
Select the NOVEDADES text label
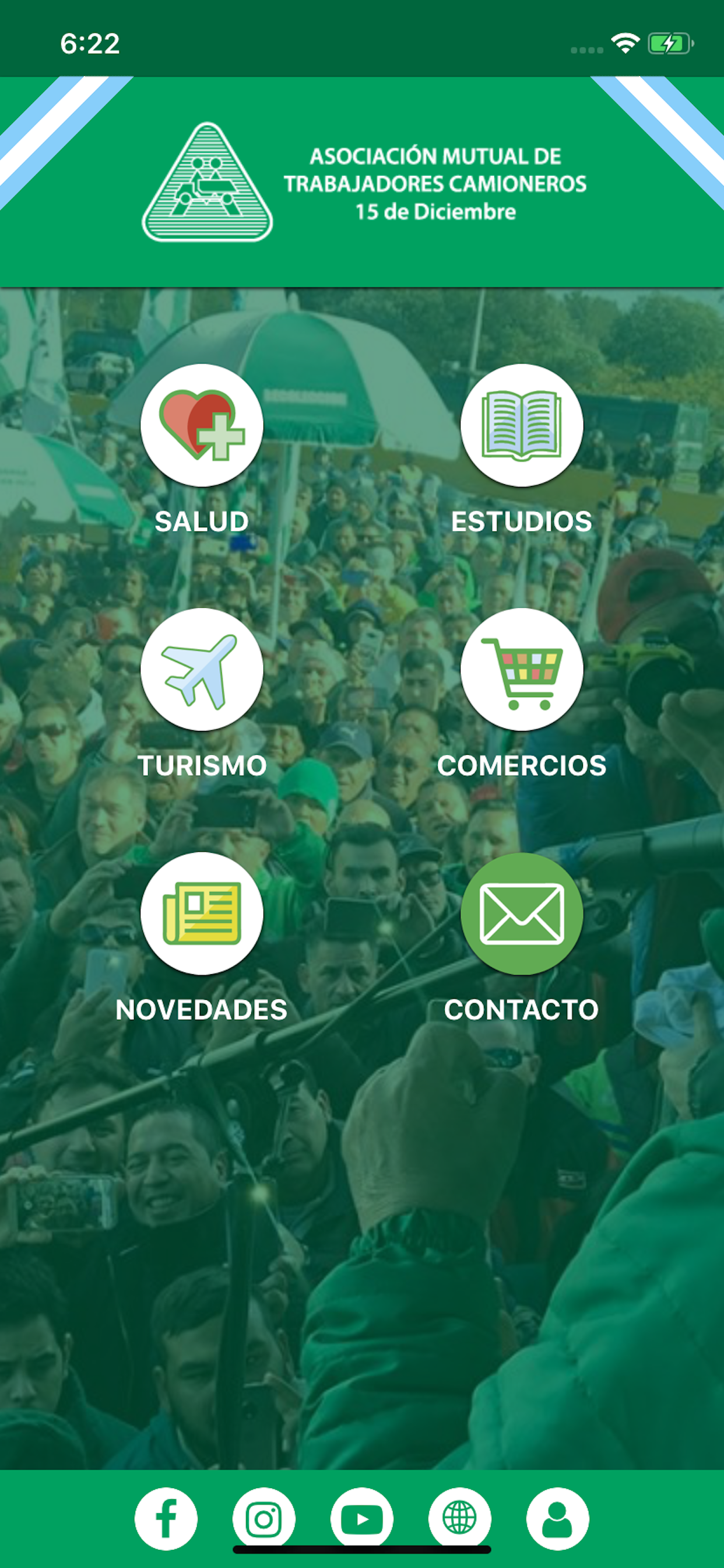202,1010
